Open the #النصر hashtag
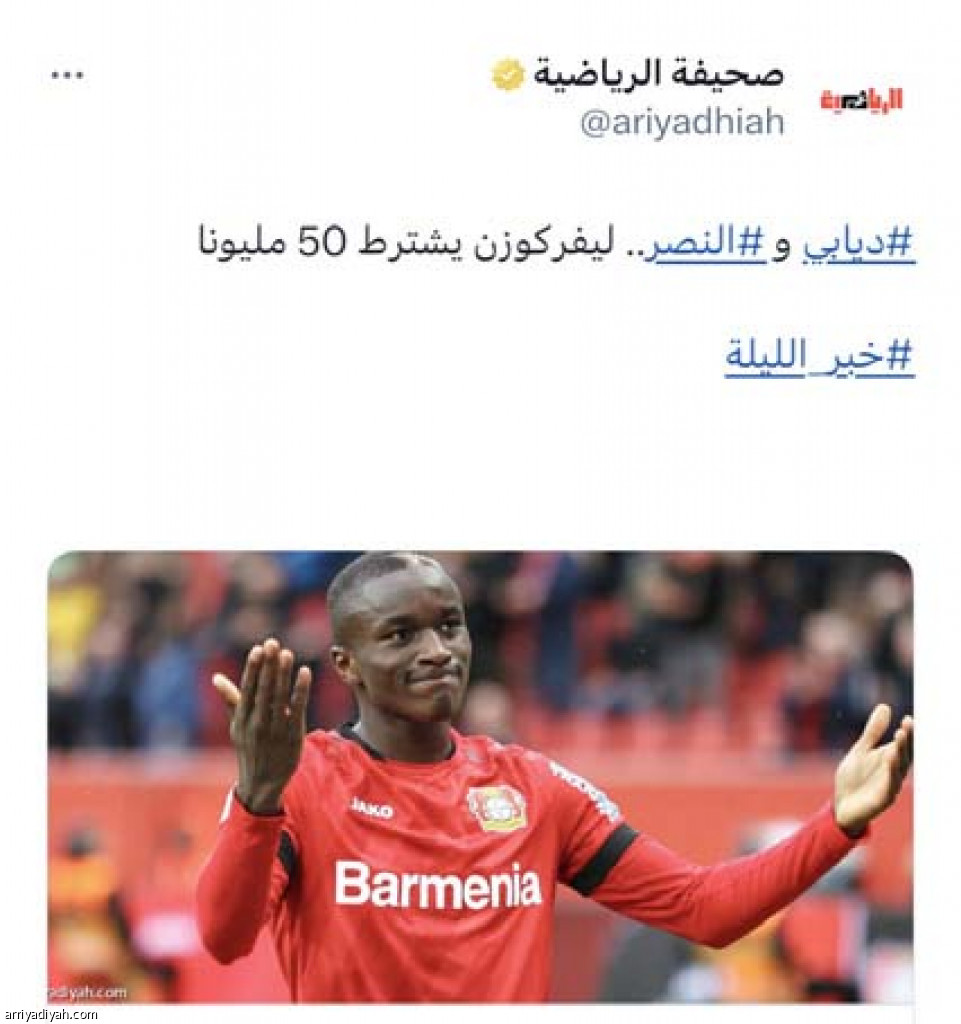This screenshot has width=961, height=1024. 705,243
